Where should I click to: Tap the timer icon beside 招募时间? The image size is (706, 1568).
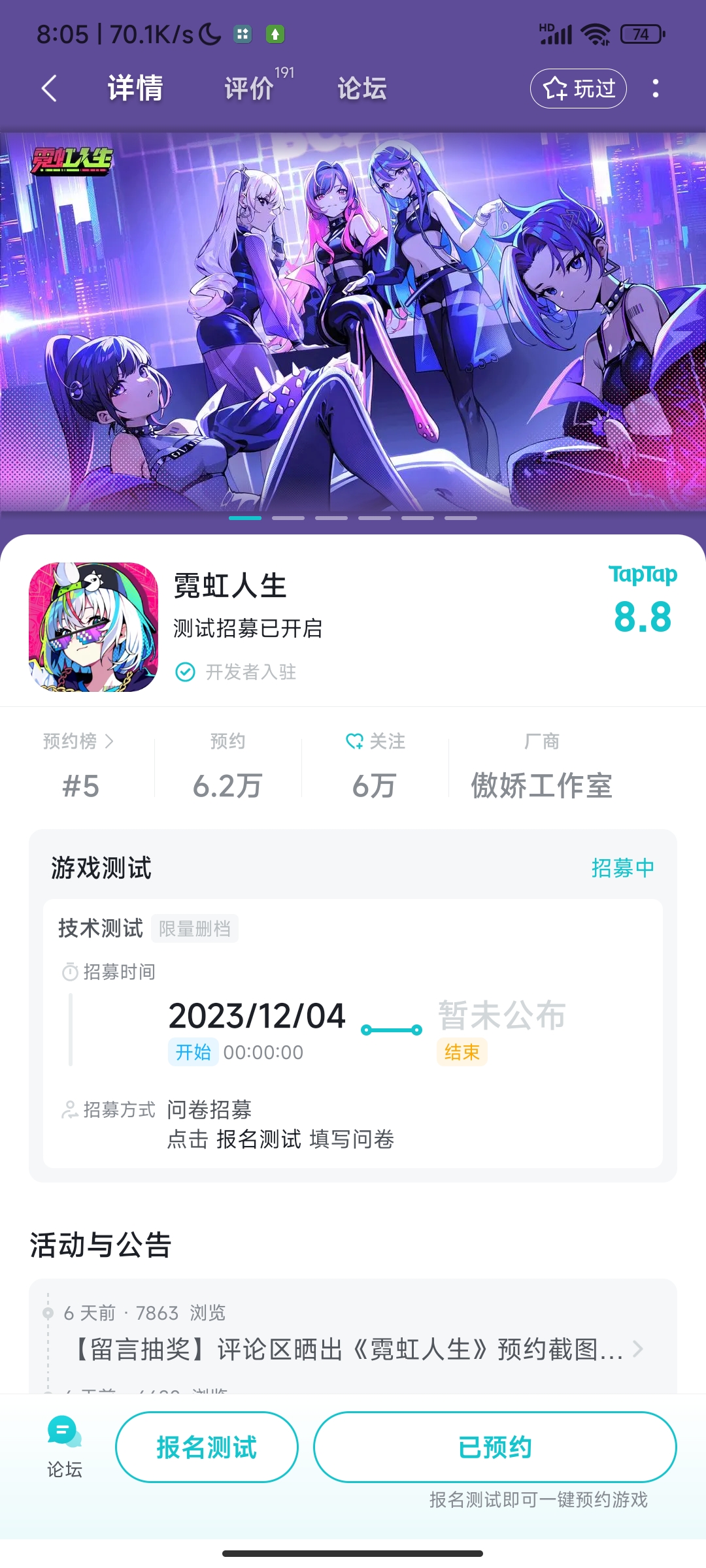pos(67,972)
